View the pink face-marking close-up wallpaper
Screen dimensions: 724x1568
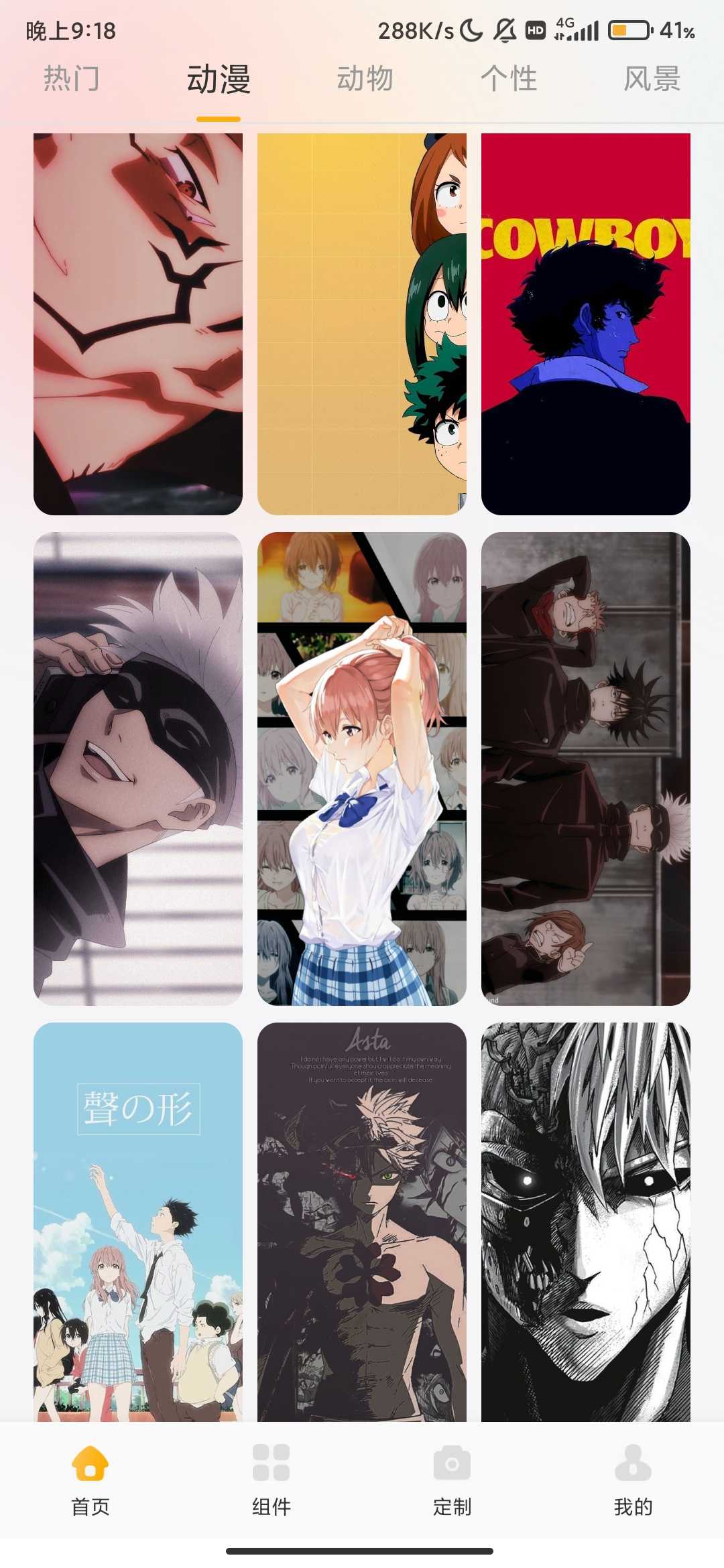(x=138, y=324)
